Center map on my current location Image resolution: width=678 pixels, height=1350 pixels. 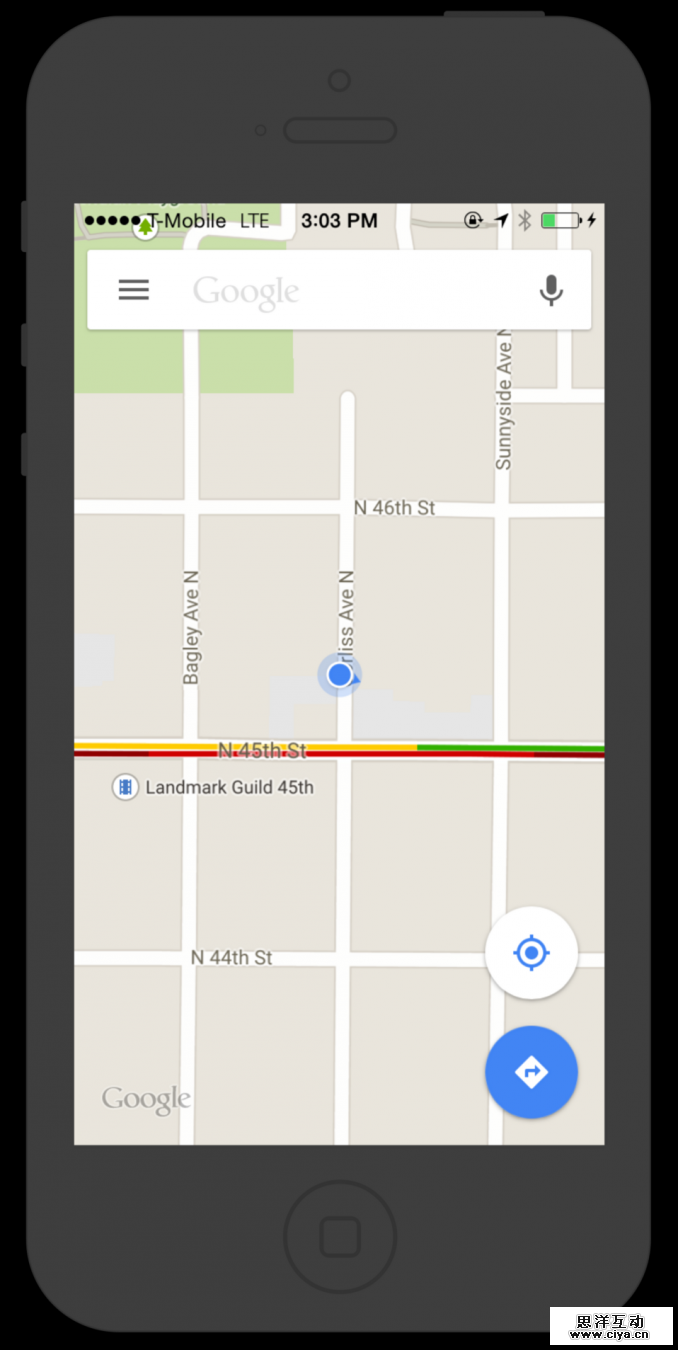(x=531, y=953)
